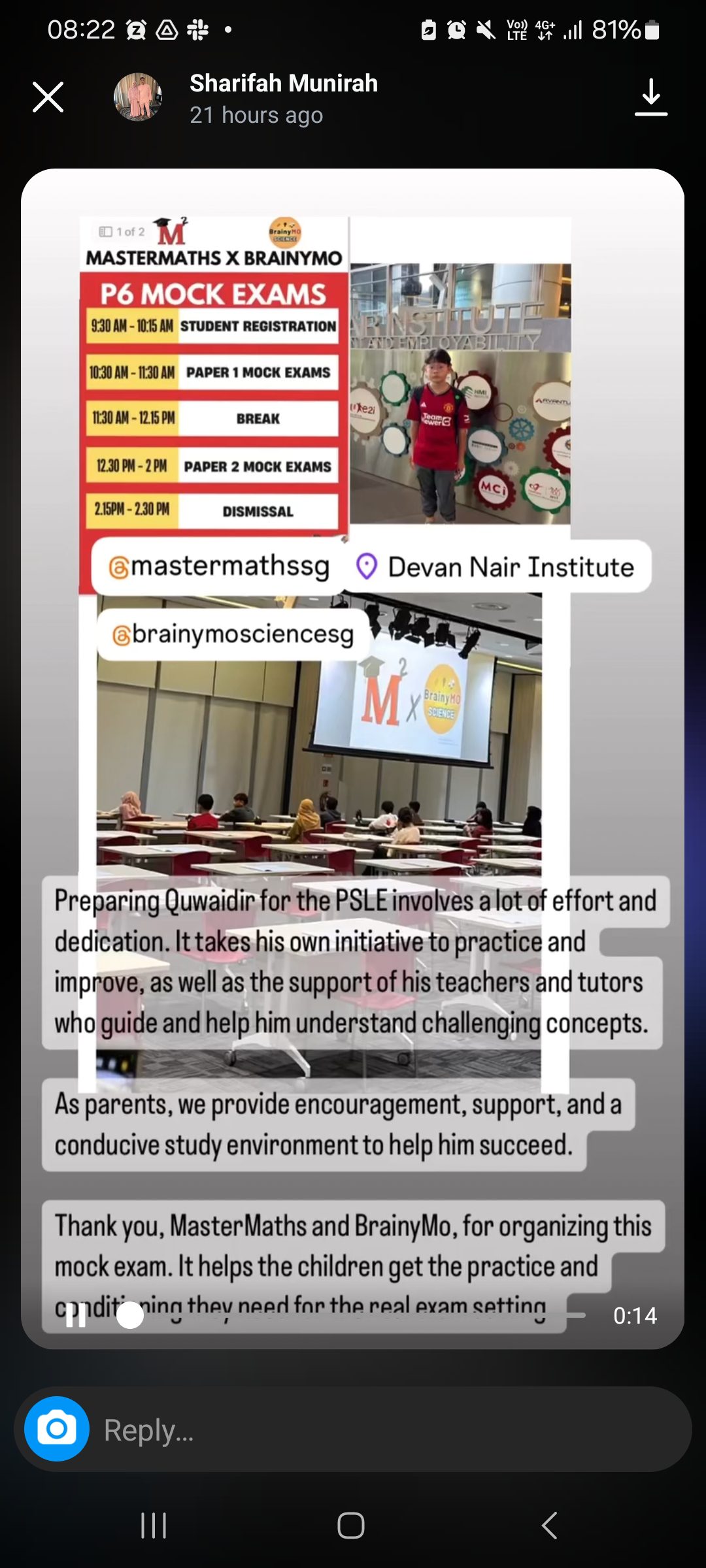Pause the story video

(76, 1315)
